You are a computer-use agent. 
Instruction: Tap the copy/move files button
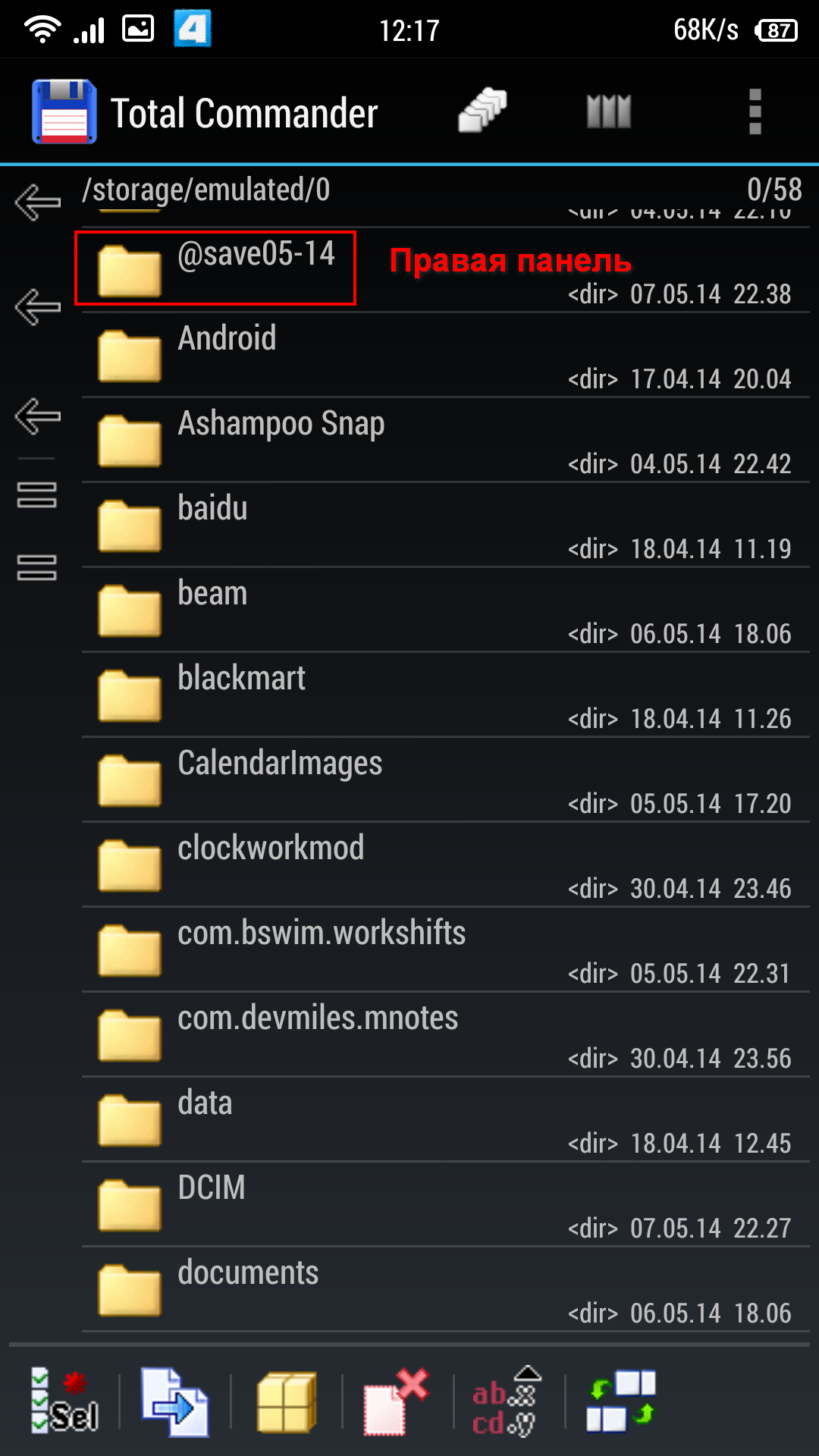(175, 1401)
